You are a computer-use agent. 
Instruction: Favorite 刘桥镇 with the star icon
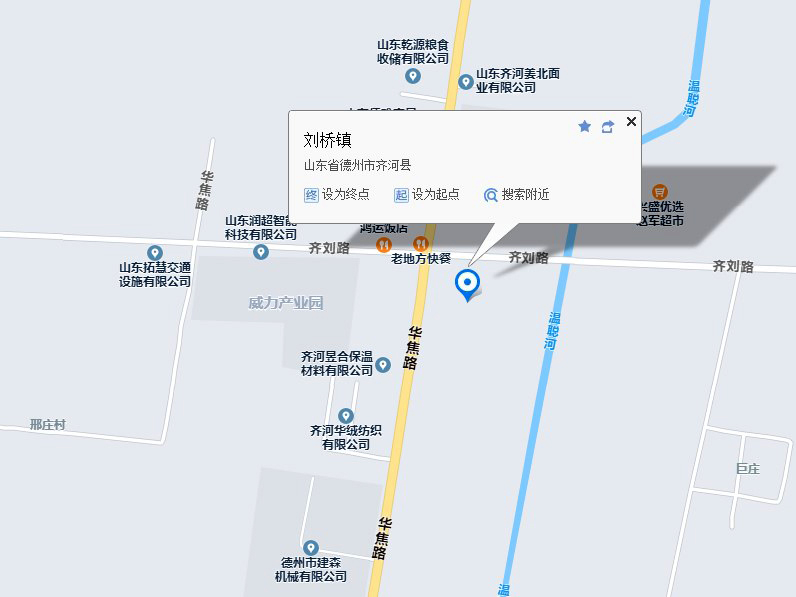coord(585,126)
